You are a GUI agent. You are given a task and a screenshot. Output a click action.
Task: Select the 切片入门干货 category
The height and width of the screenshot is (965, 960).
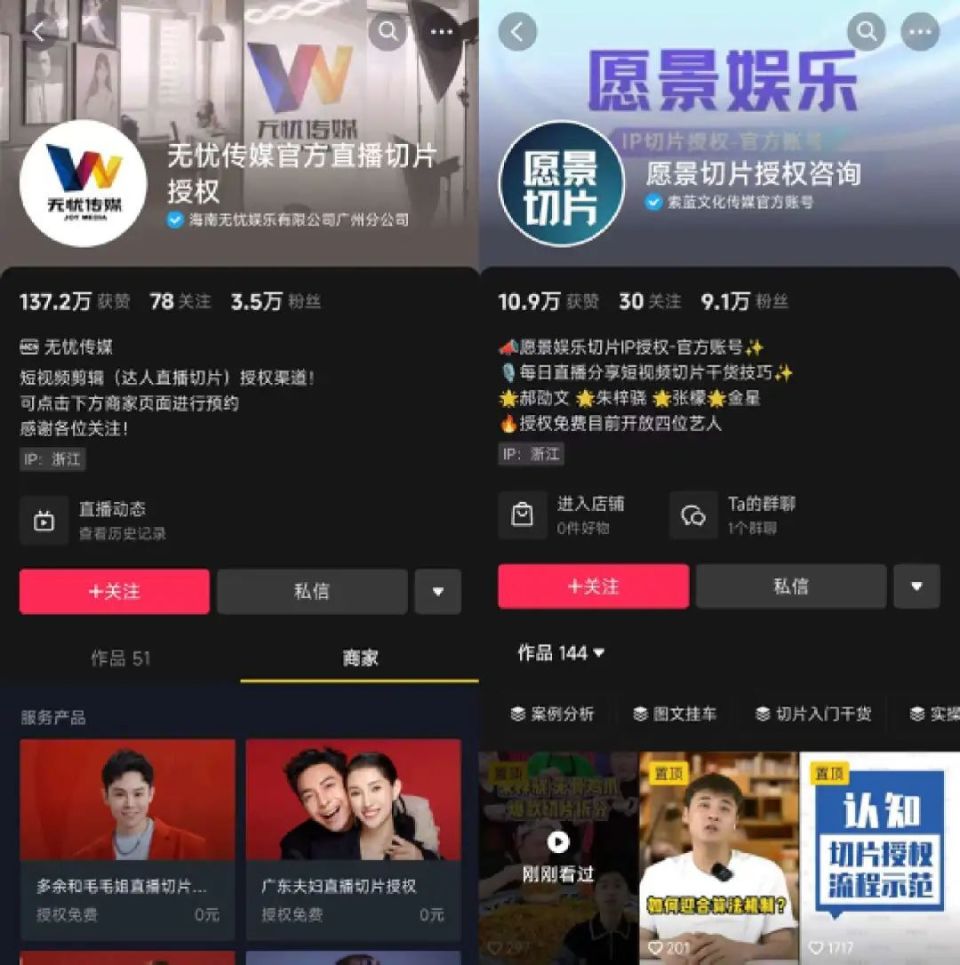coord(820,714)
